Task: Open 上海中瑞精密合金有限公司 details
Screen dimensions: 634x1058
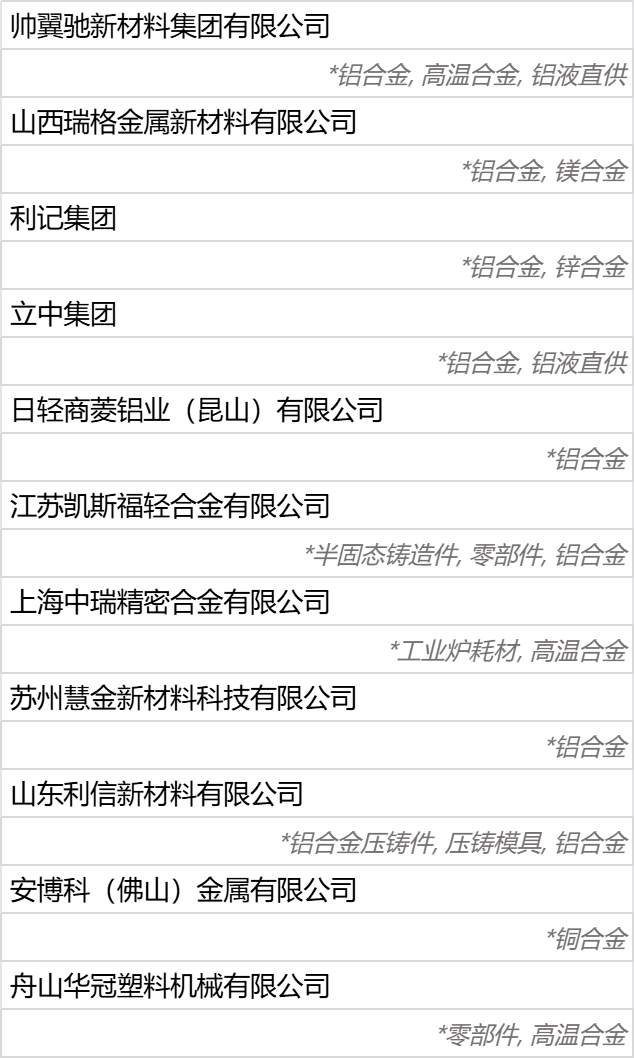Action: 170,602
